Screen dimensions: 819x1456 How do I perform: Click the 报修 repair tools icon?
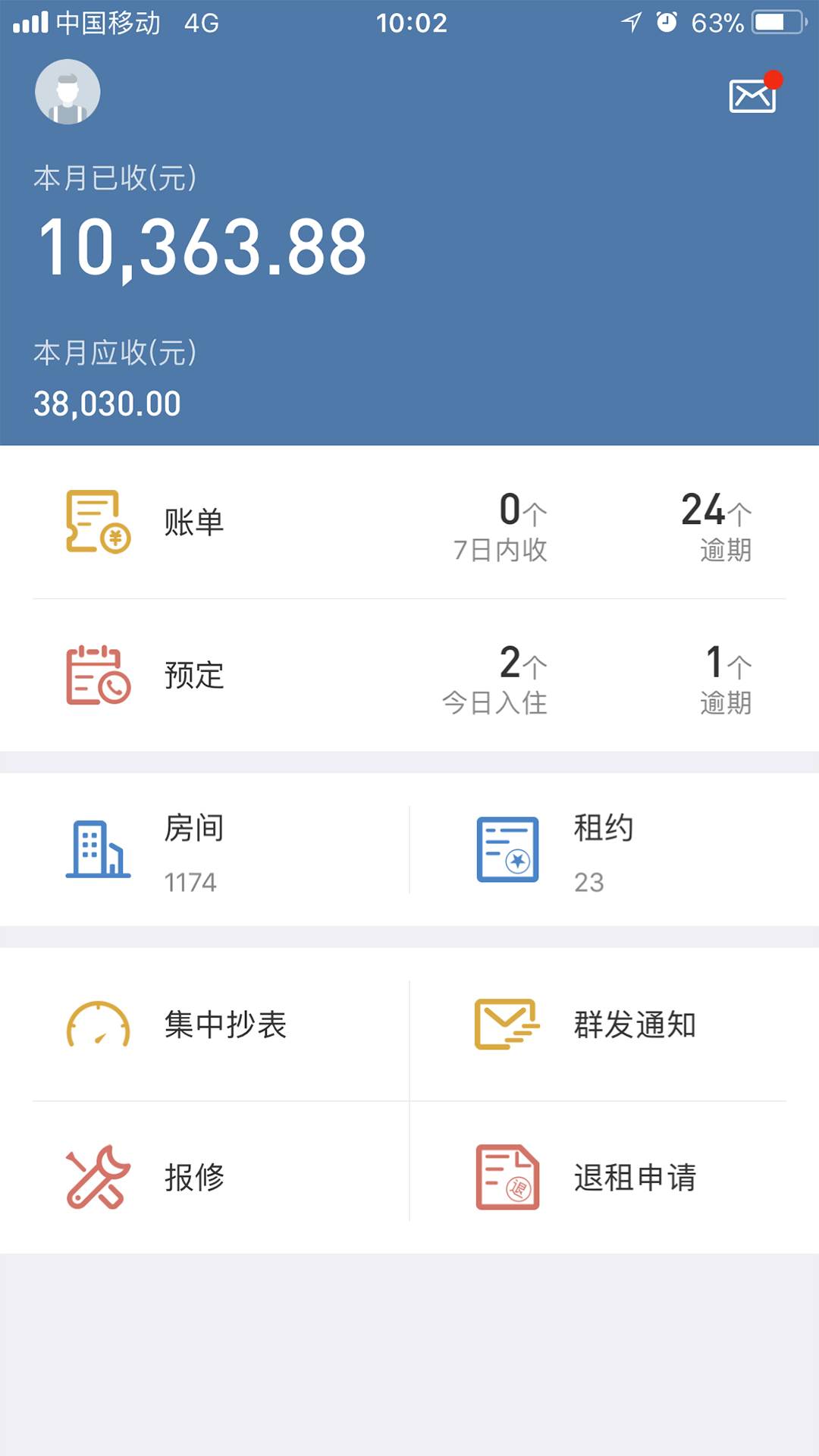(97, 1174)
